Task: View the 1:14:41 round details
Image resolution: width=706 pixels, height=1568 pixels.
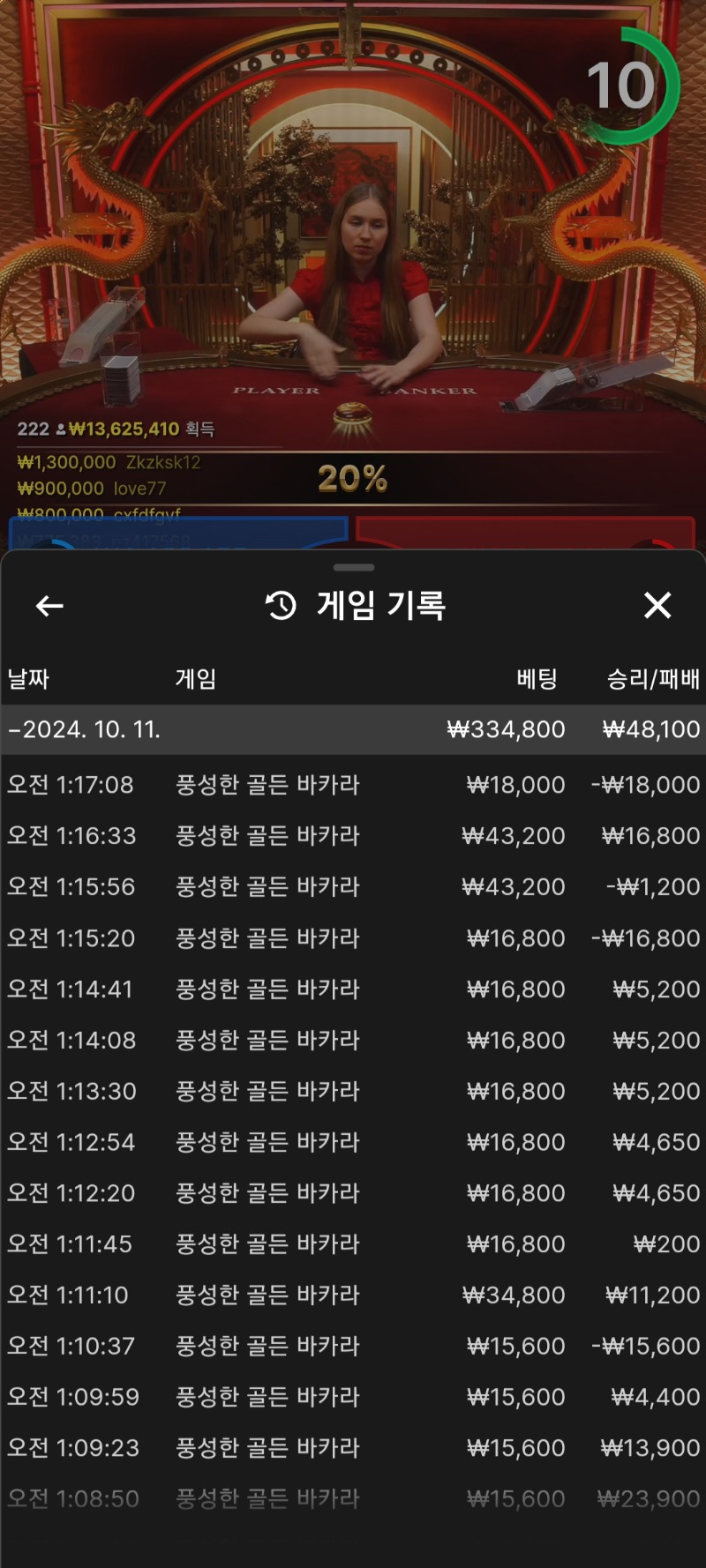Action: point(353,989)
